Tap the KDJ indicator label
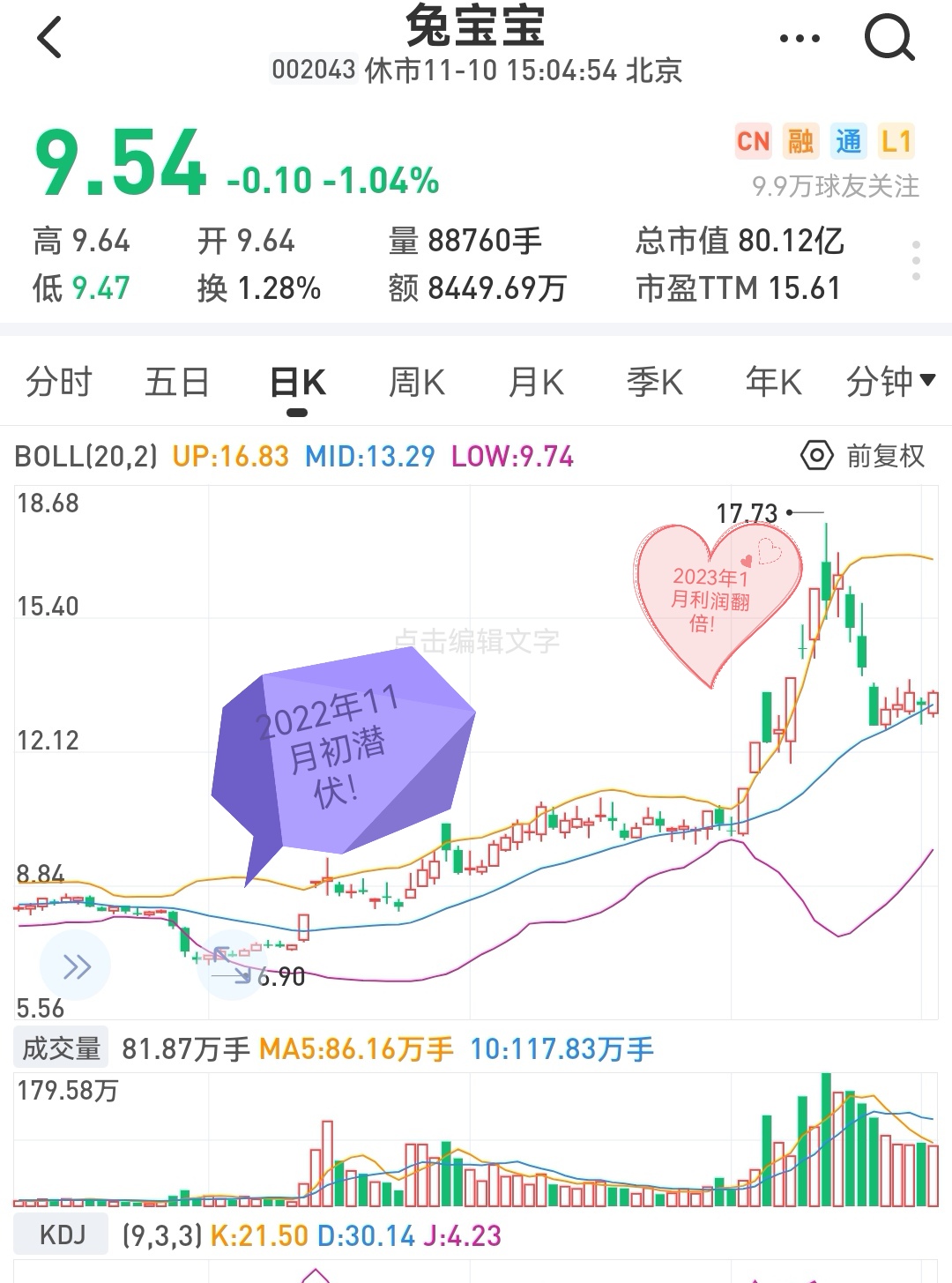Viewport: 952px width, 1283px height. pyautogui.click(x=62, y=1235)
